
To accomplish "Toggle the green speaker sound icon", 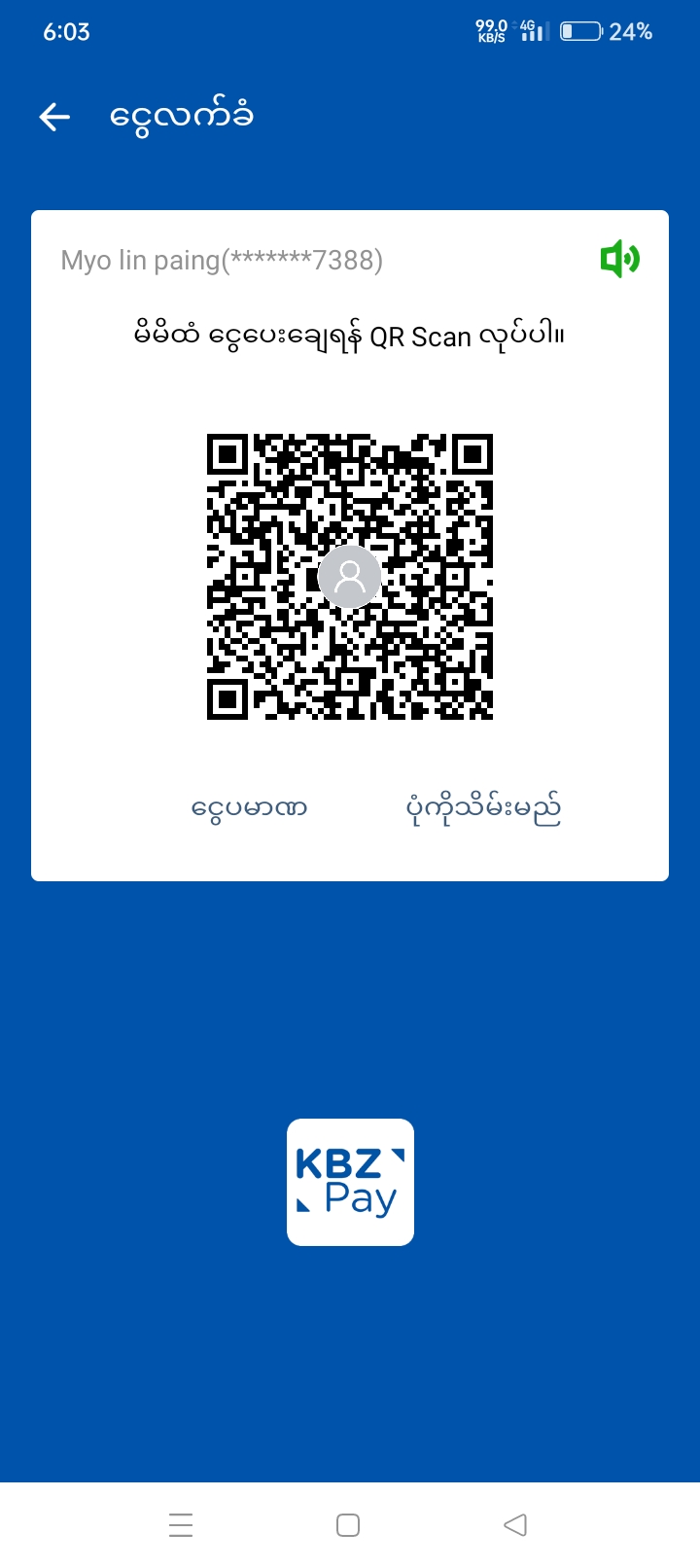I will (x=619, y=260).
